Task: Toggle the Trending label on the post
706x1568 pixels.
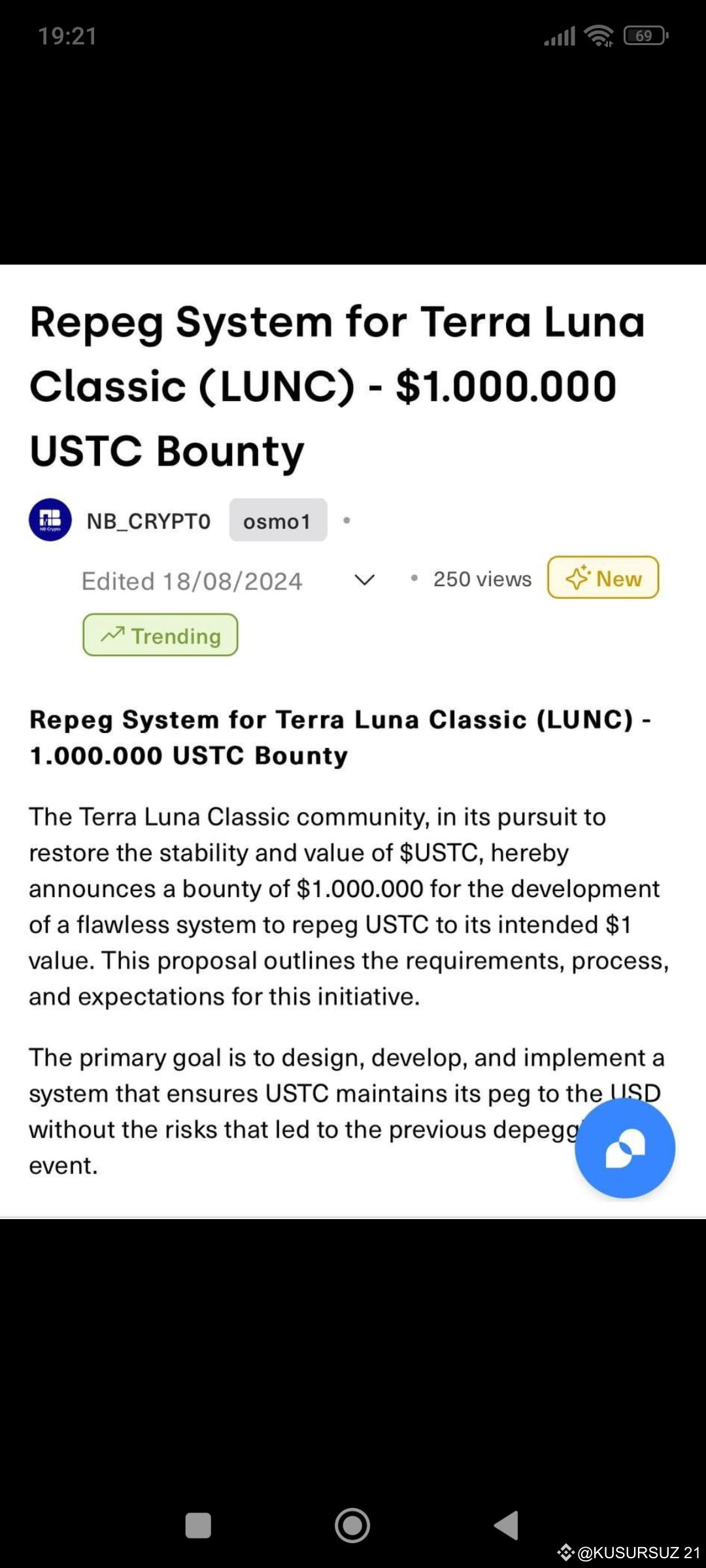Action: (x=160, y=634)
